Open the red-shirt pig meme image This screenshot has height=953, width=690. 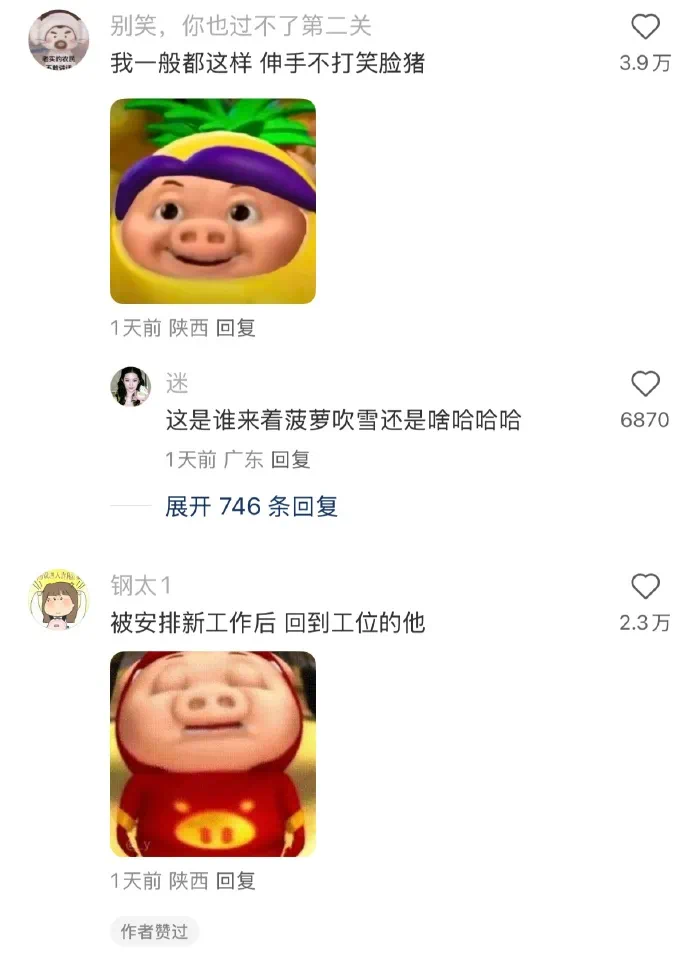[x=212, y=754]
